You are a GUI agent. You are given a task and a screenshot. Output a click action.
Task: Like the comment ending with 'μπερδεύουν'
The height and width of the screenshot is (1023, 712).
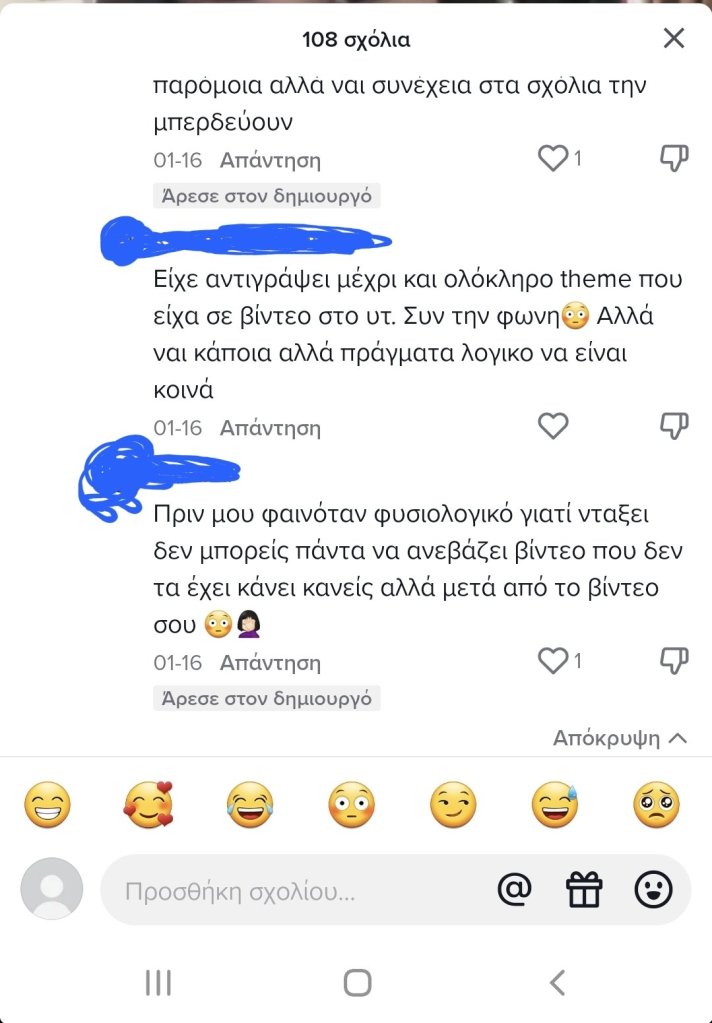(553, 158)
